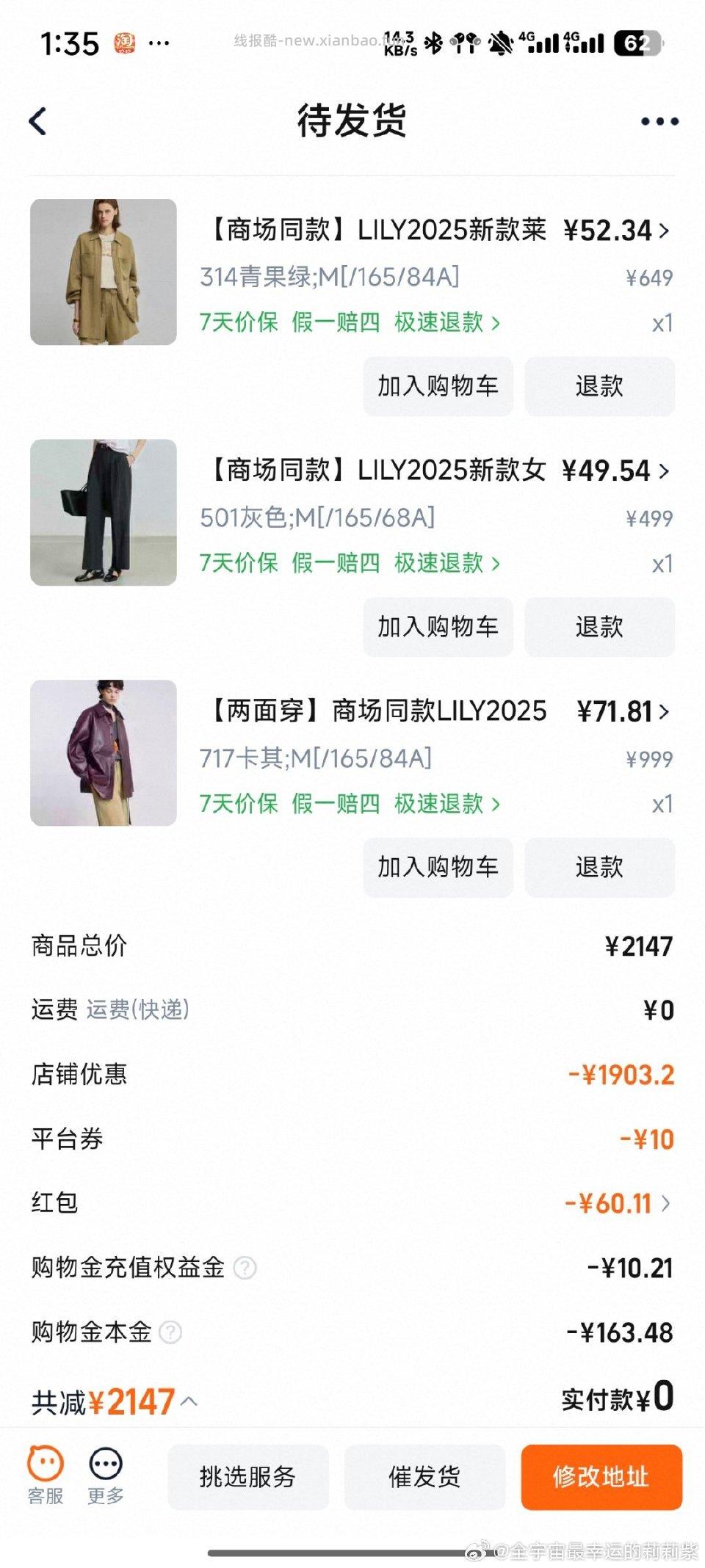
Task: Request 退款 for the gray pants order
Action: [x=600, y=627]
